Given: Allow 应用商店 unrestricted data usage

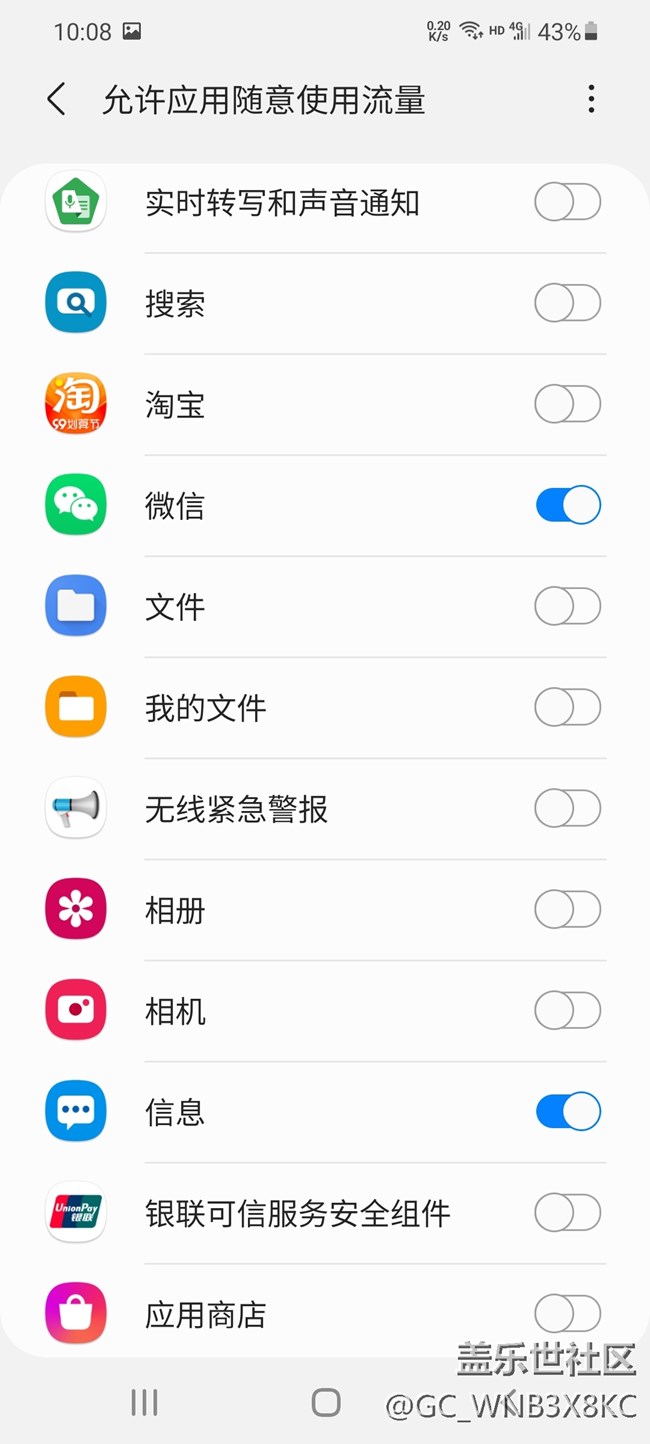Looking at the screenshot, I should (568, 1313).
